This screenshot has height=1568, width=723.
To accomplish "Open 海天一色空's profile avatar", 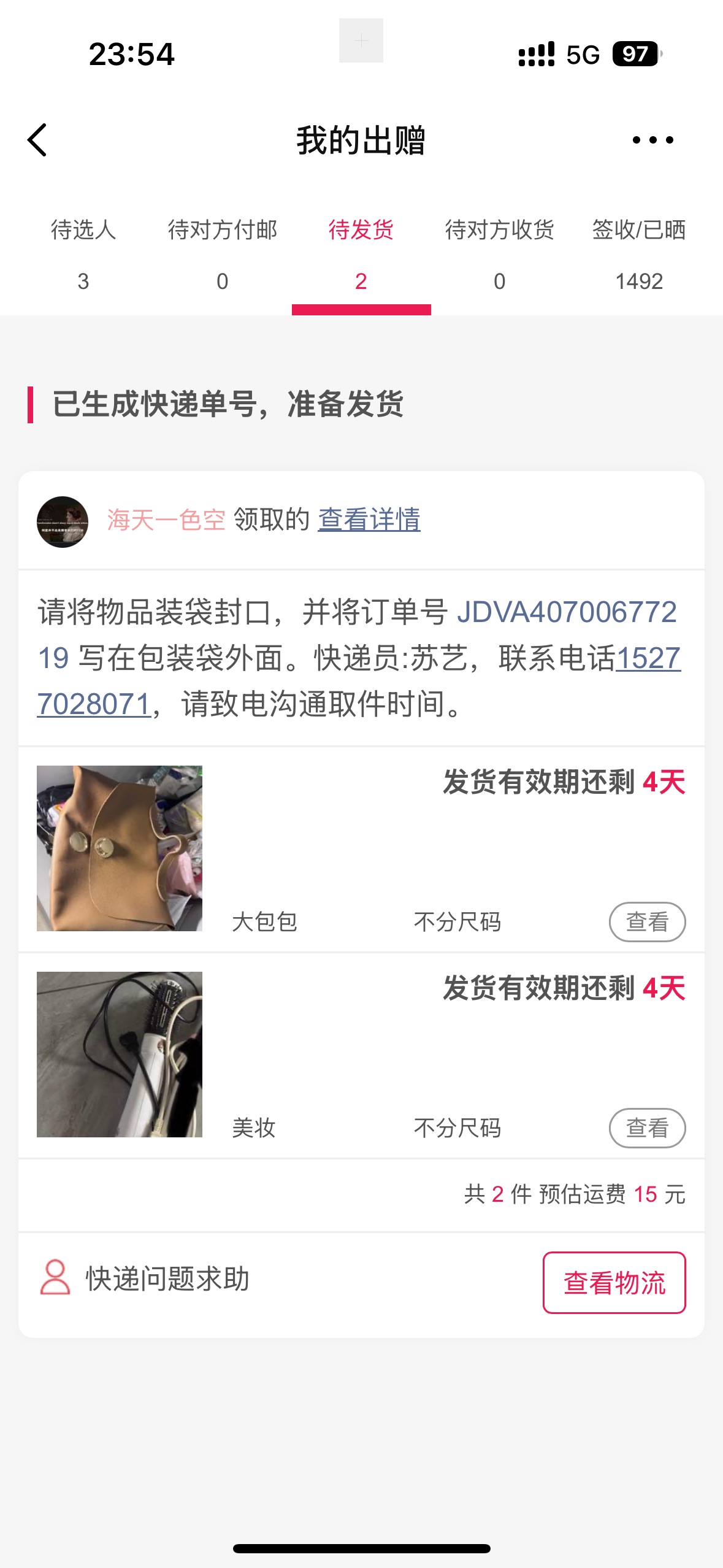I will (63, 521).
